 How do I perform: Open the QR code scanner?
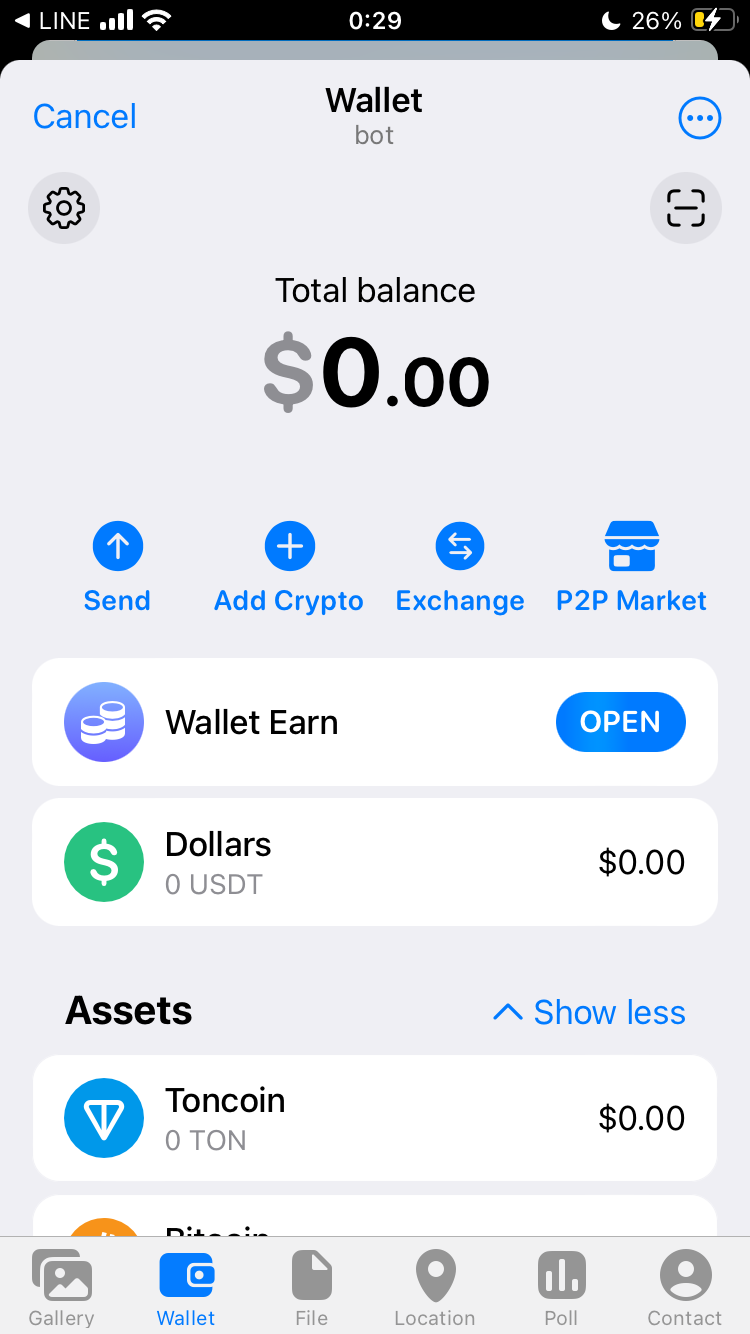tap(686, 208)
